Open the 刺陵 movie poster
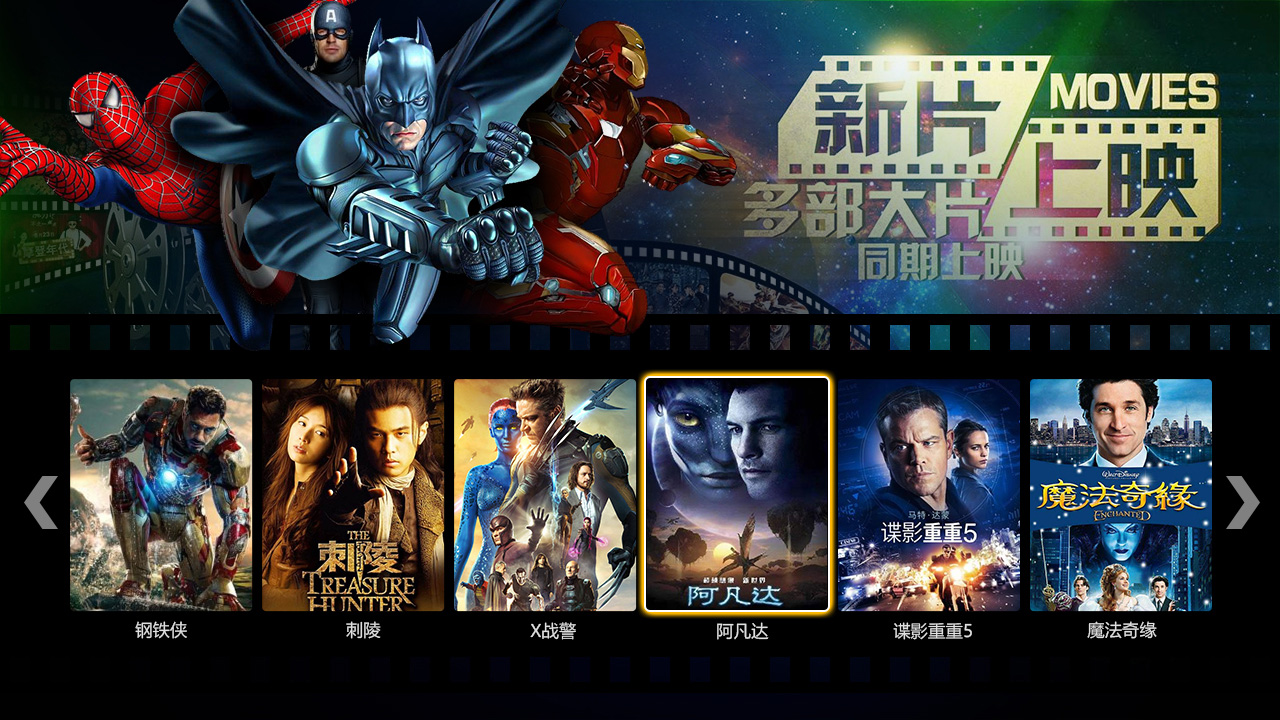This screenshot has height=720, width=1280. (353, 495)
